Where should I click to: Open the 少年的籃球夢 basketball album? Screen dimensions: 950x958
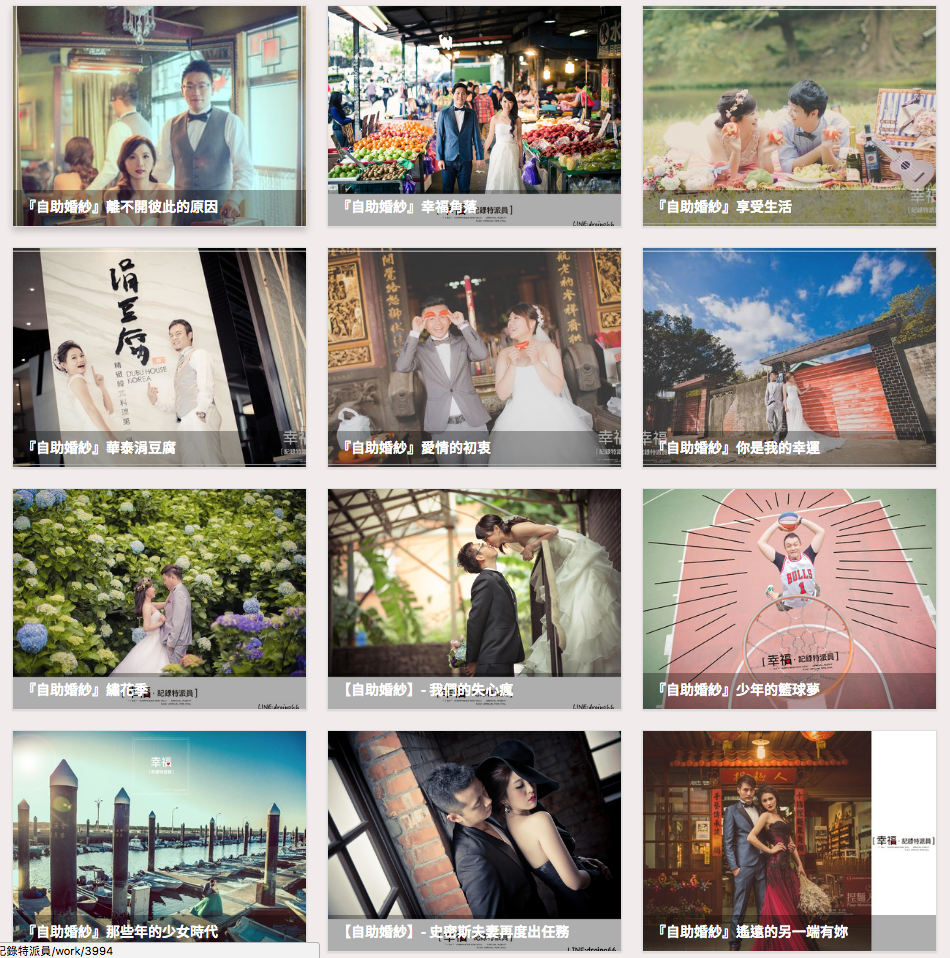point(789,598)
